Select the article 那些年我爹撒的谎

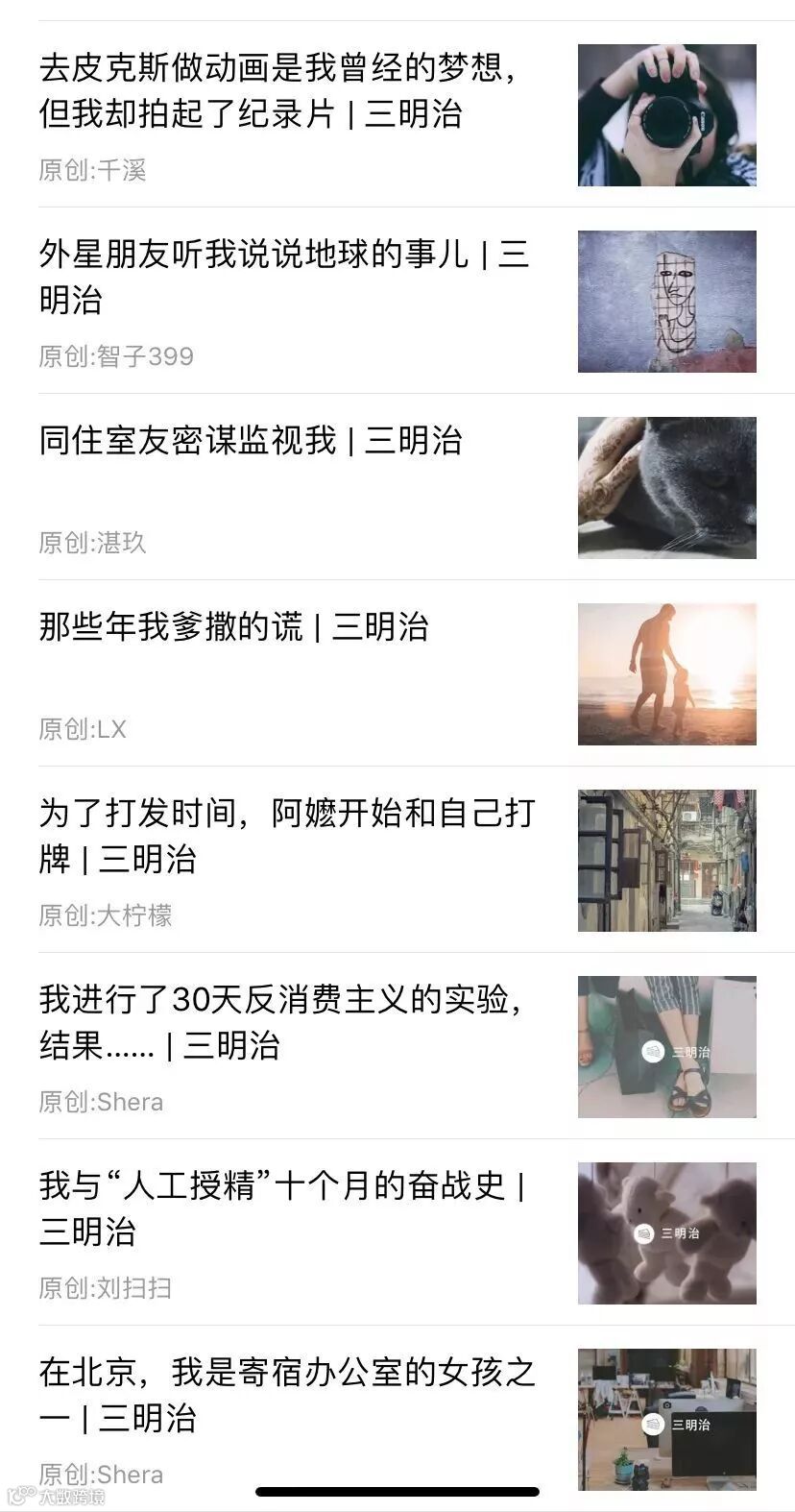click(x=233, y=627)
